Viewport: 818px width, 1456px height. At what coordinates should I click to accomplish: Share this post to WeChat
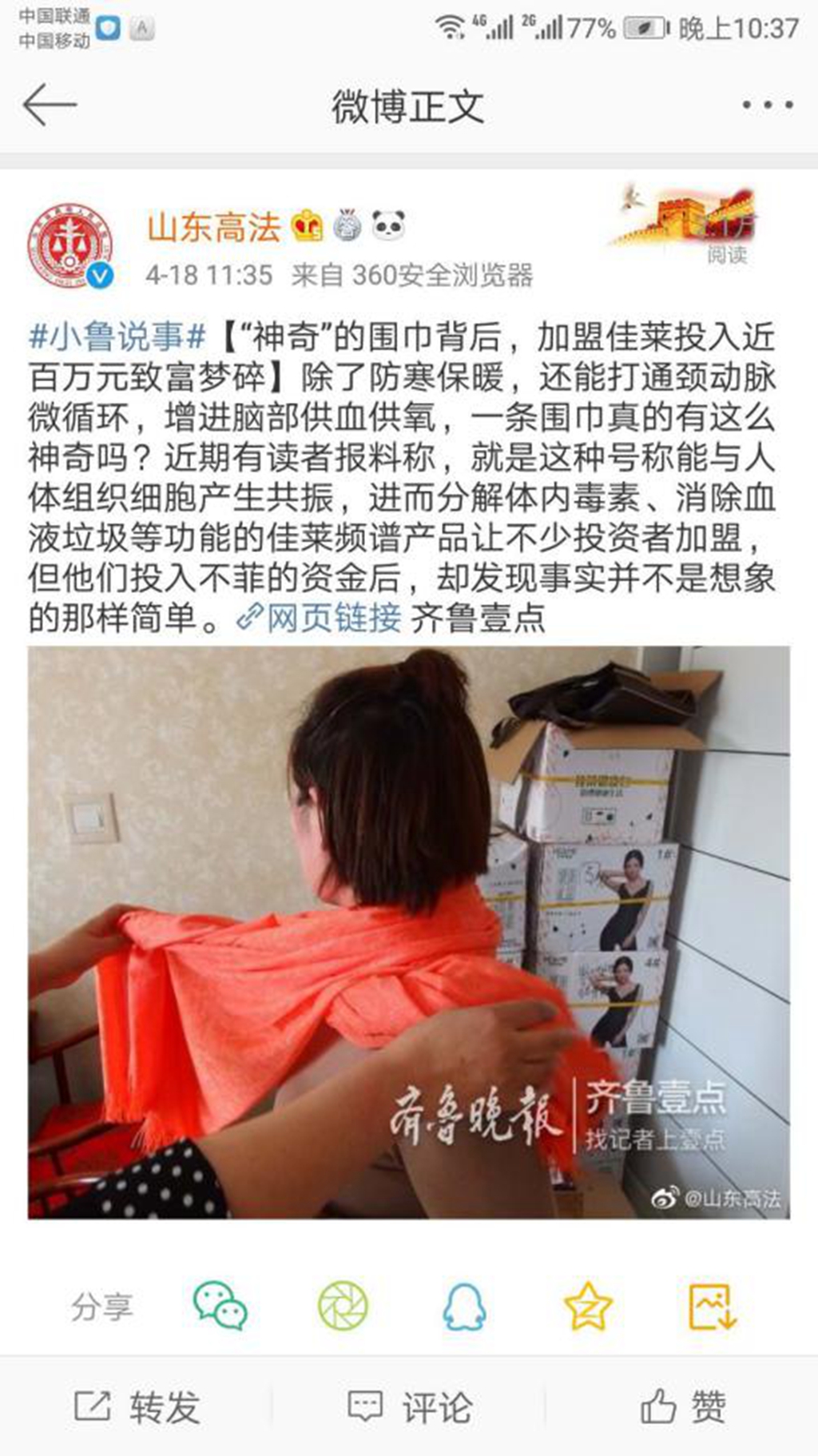point(220,1306)
